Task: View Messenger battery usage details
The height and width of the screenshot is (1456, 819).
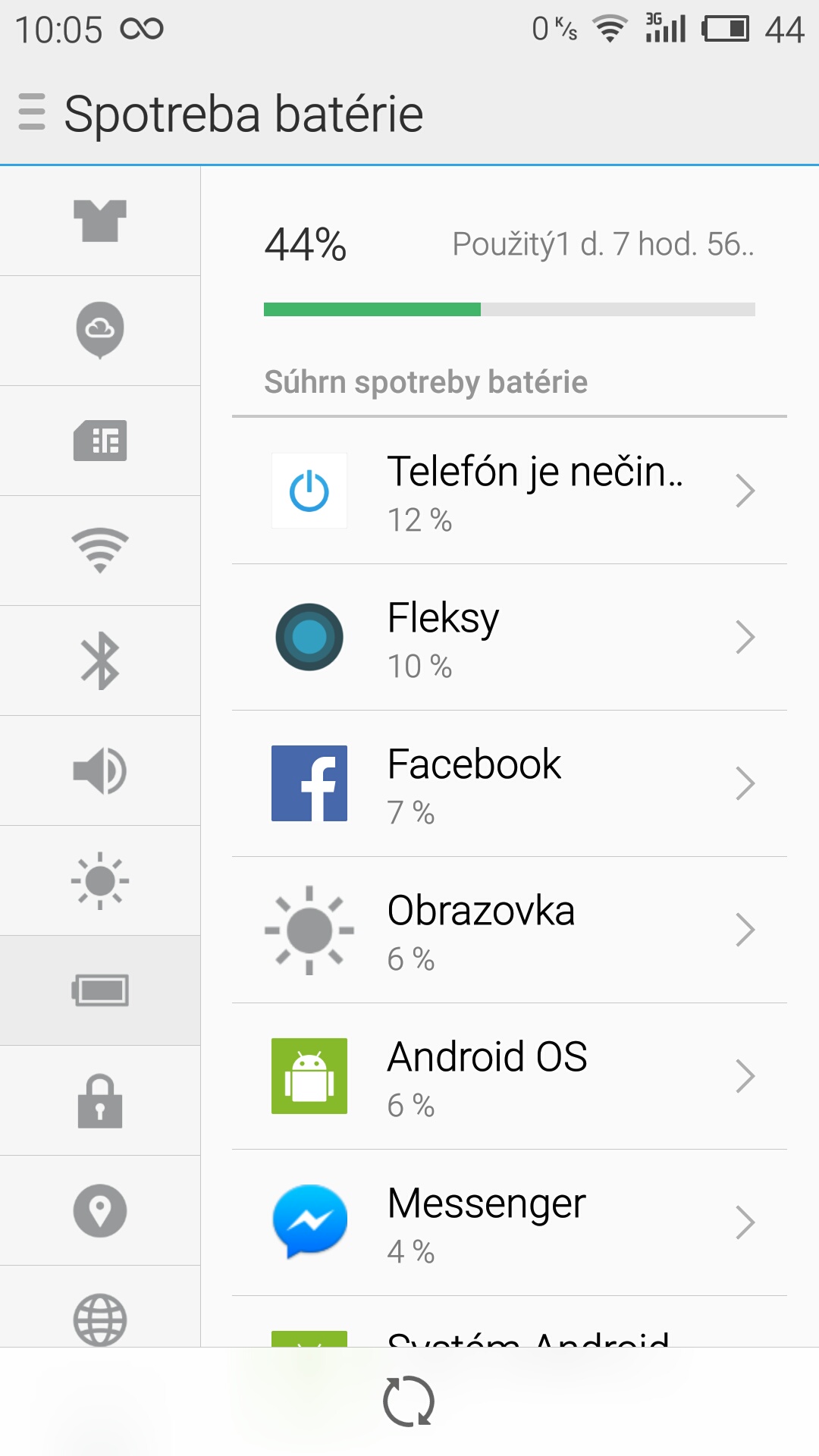Action: (510, 1222)
